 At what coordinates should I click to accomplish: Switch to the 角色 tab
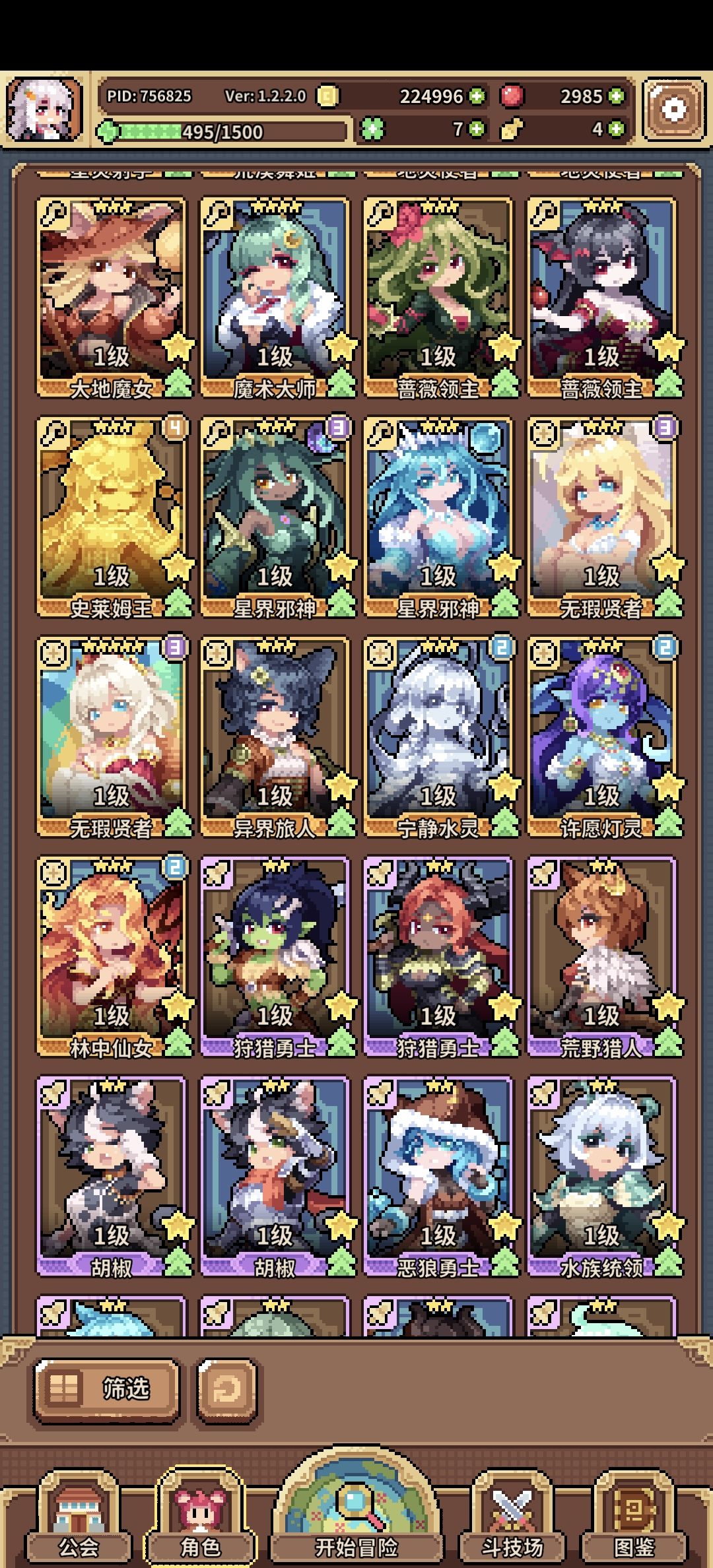[x=200, y=1518]
